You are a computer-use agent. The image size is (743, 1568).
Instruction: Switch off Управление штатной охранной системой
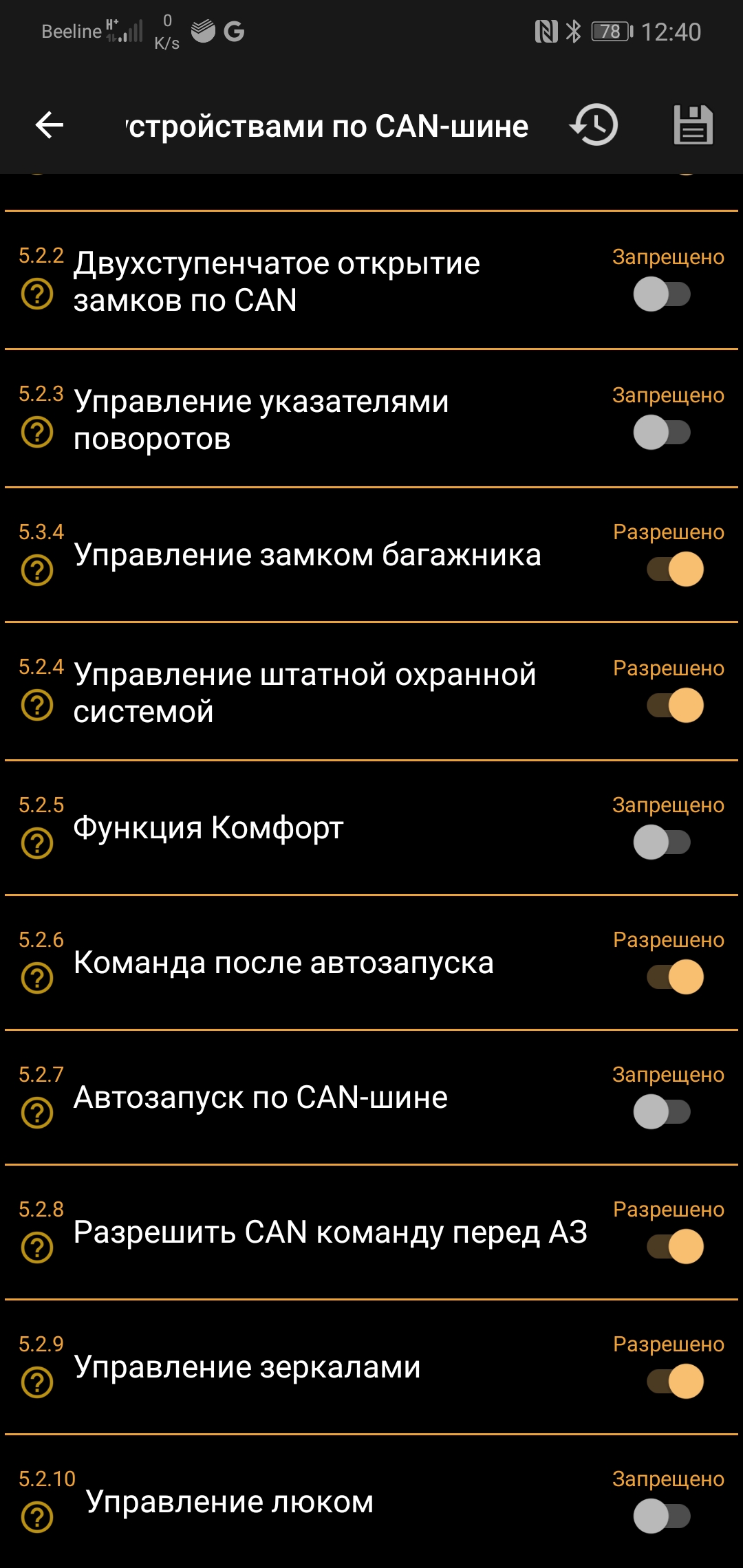pos(675,706)
